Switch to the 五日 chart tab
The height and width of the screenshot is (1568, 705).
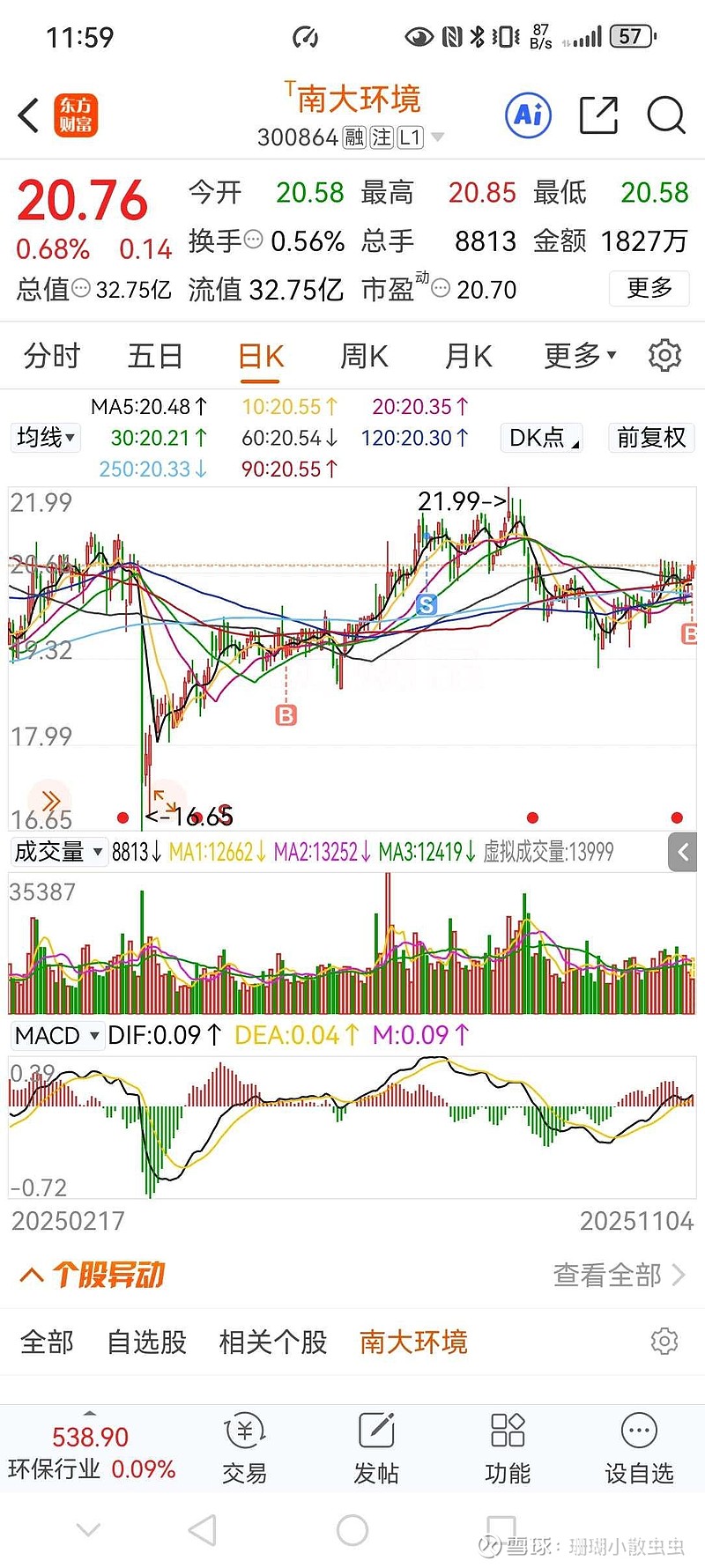tap(155, 356)
